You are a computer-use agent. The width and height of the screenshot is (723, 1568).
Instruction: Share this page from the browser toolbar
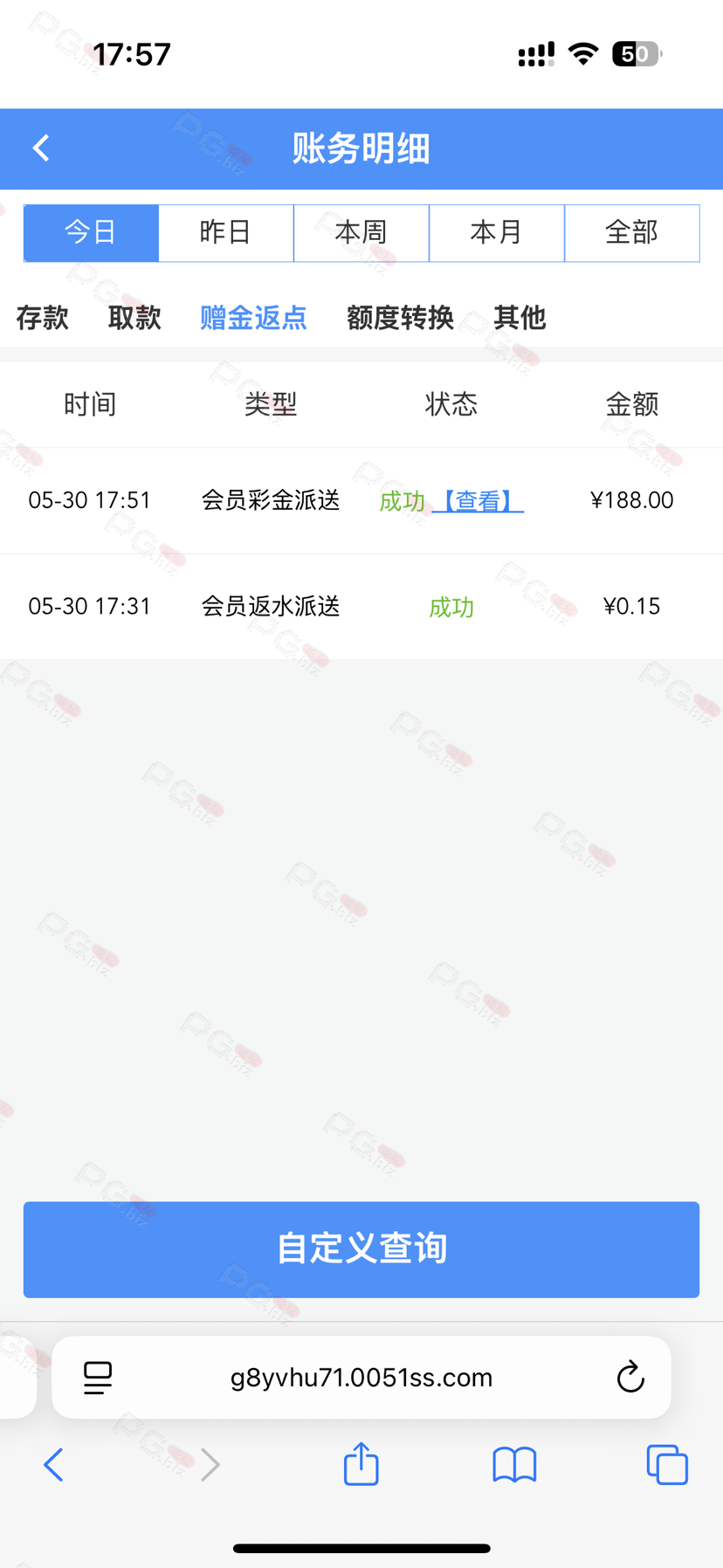[x=361, y=1463]
